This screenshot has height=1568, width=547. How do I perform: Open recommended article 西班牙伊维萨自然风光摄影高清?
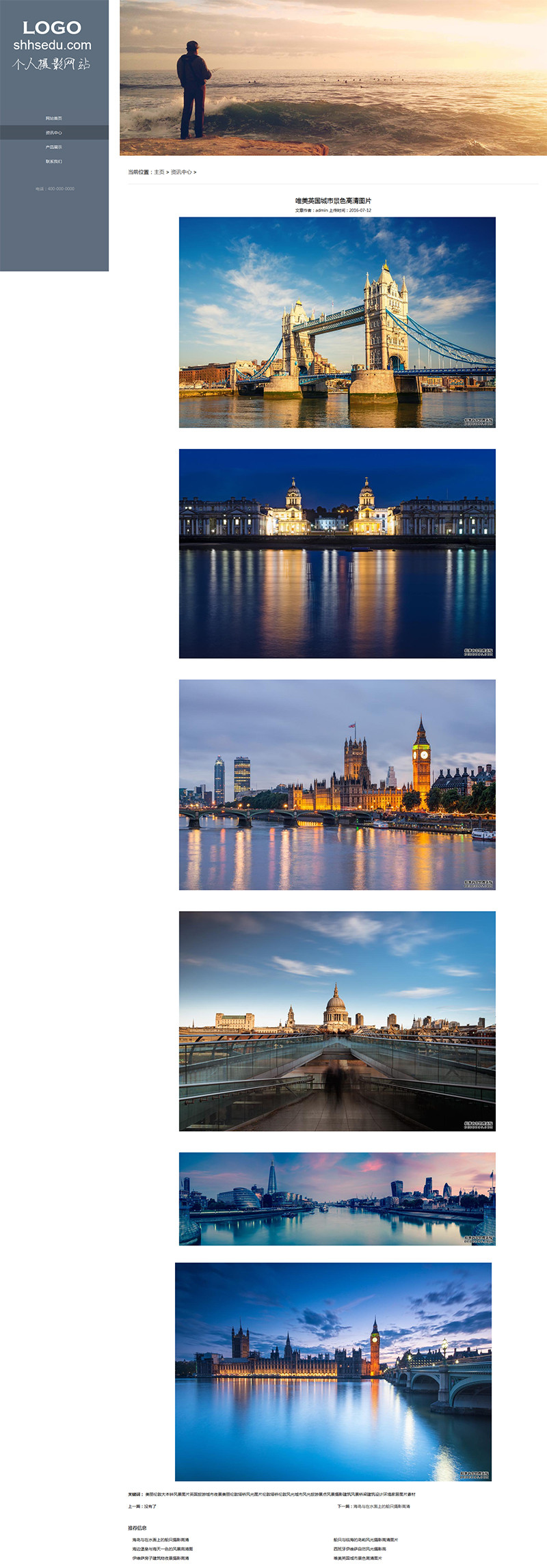[x=360, y=1549]
